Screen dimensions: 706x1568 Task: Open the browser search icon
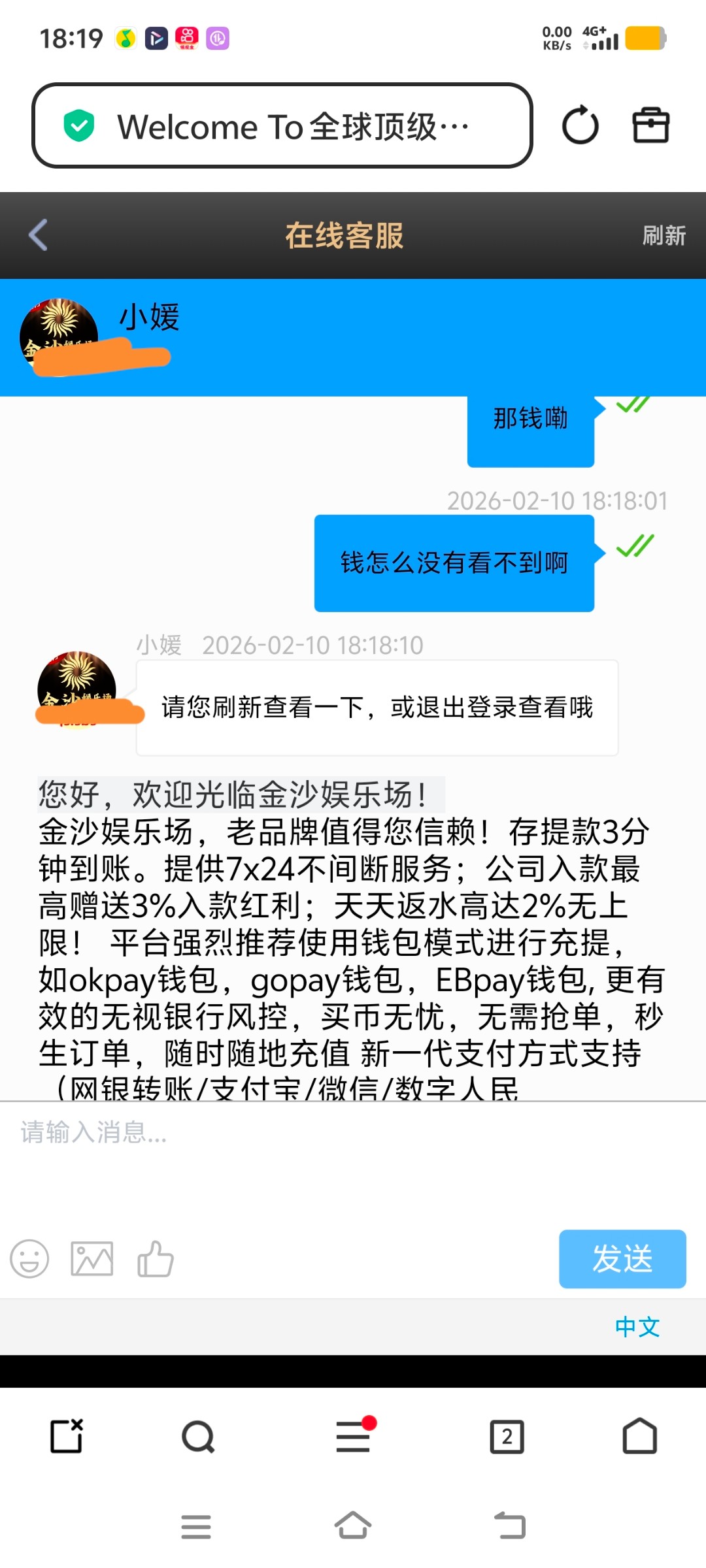[198, 1437]
